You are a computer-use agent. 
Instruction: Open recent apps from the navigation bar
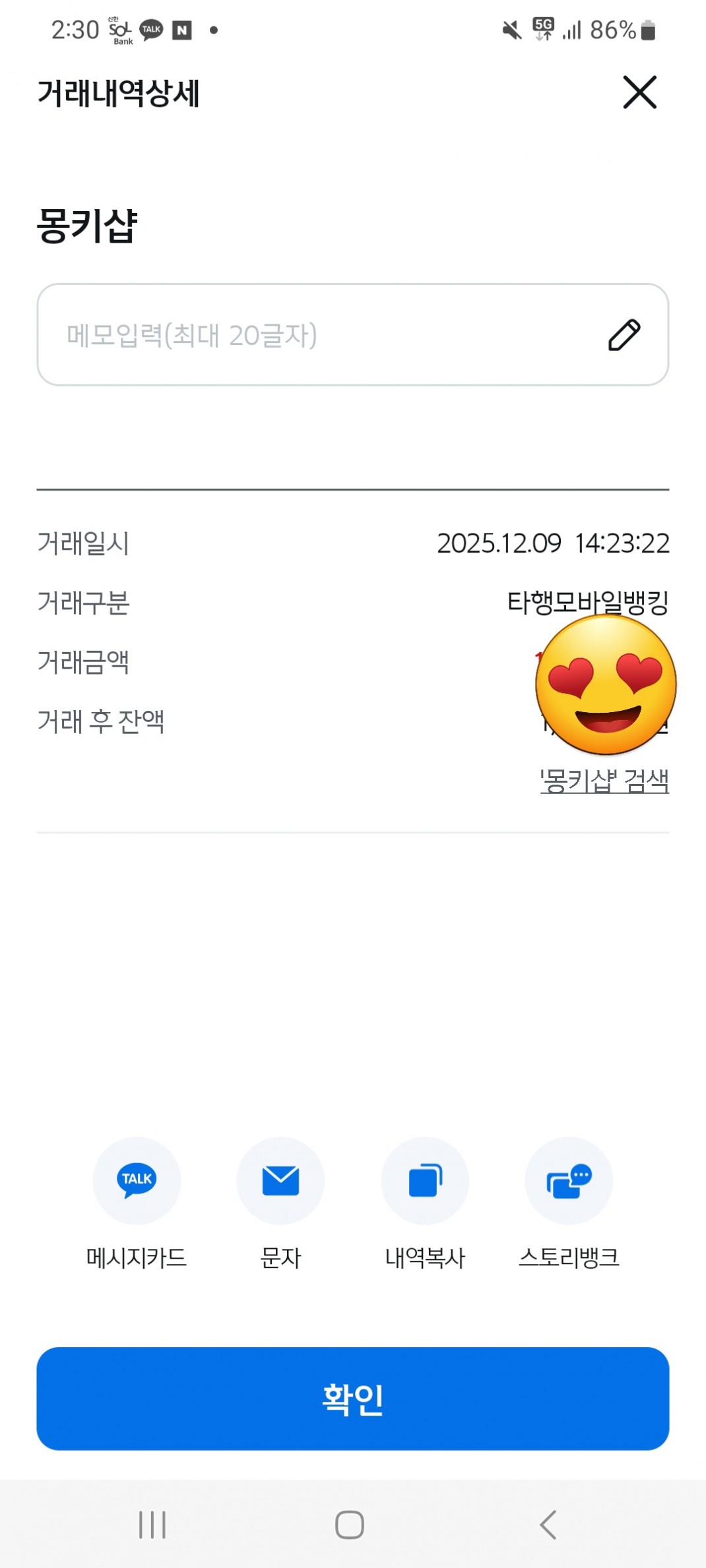(x=152, y=1524)
